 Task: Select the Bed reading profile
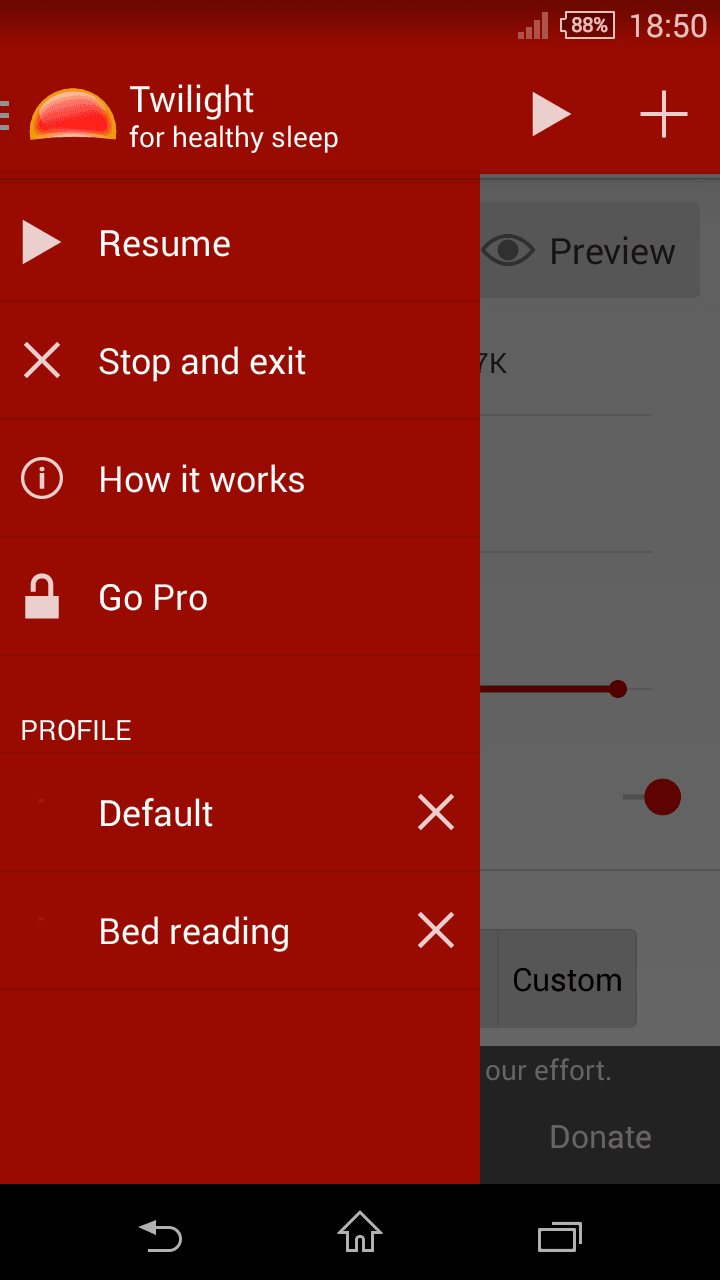pyautogui.click(x=200, y=931)
